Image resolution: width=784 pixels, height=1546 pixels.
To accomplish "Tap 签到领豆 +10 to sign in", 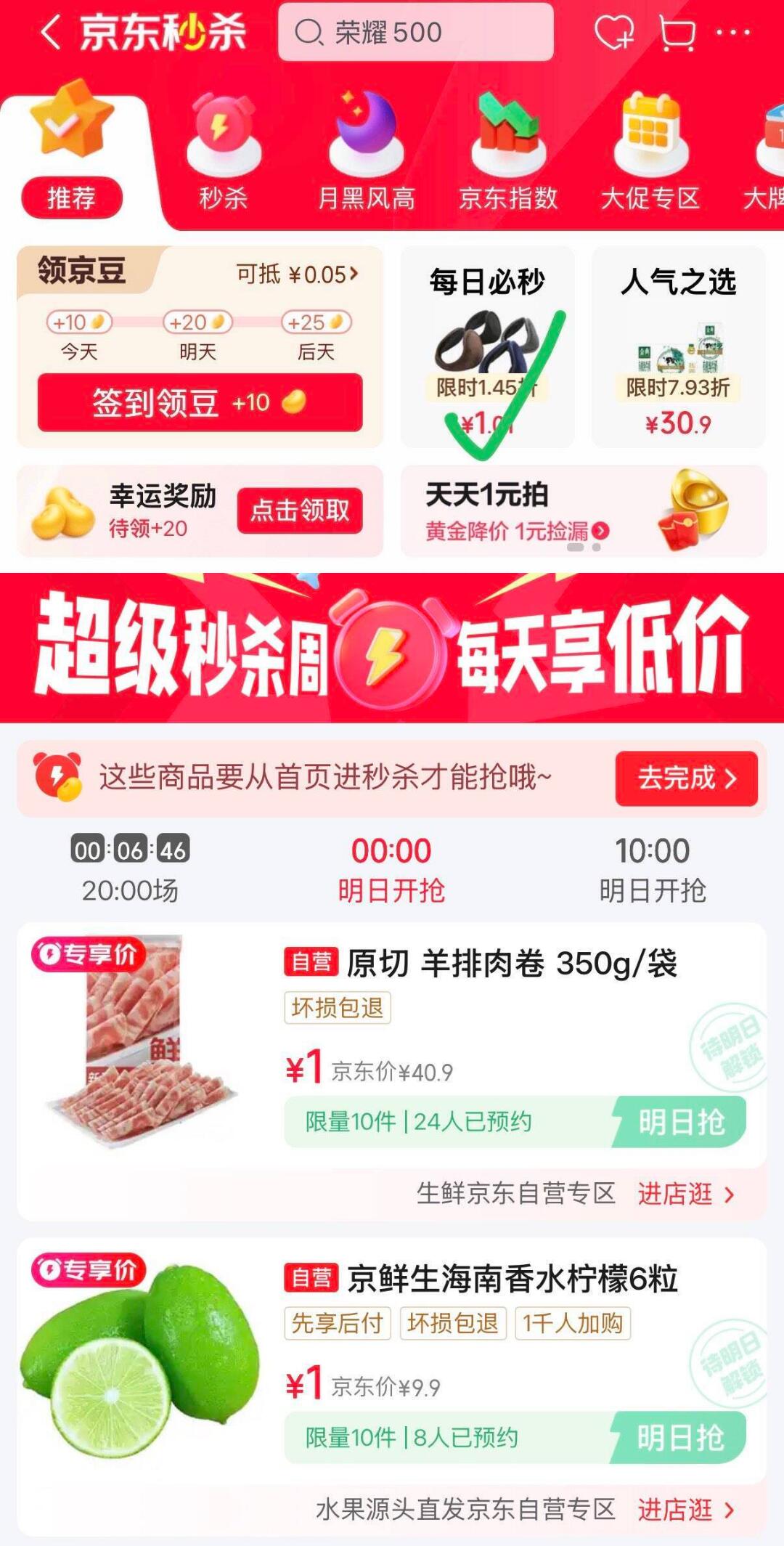I will pos(200,402).
